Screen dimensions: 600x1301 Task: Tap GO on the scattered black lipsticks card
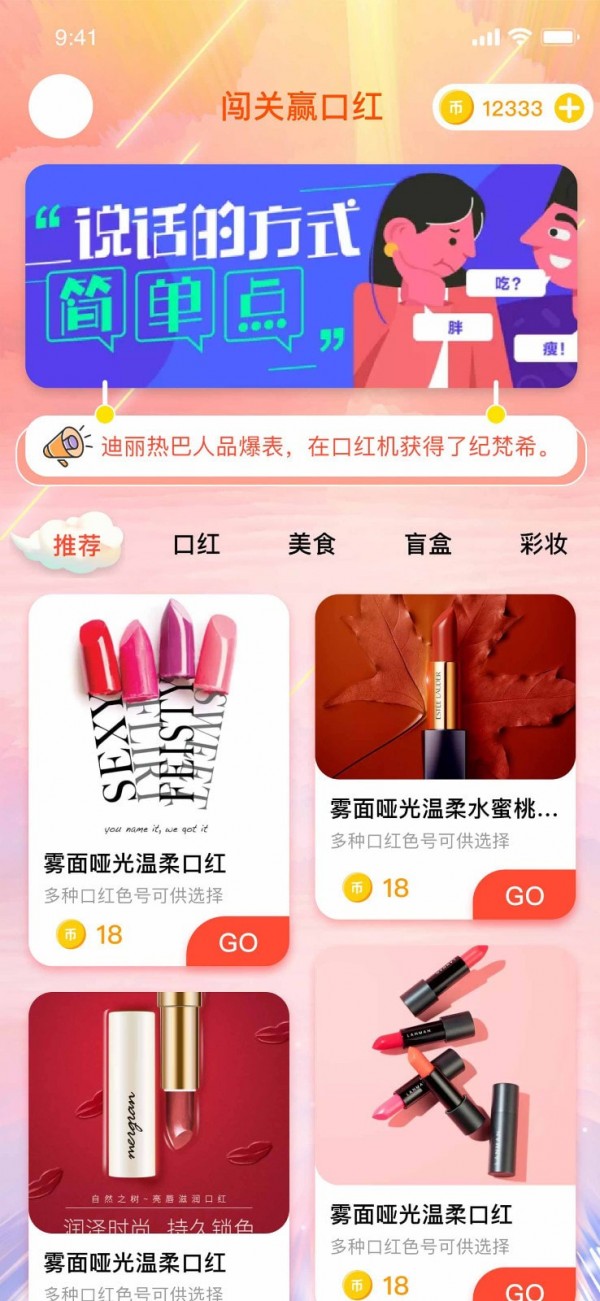524,1288
